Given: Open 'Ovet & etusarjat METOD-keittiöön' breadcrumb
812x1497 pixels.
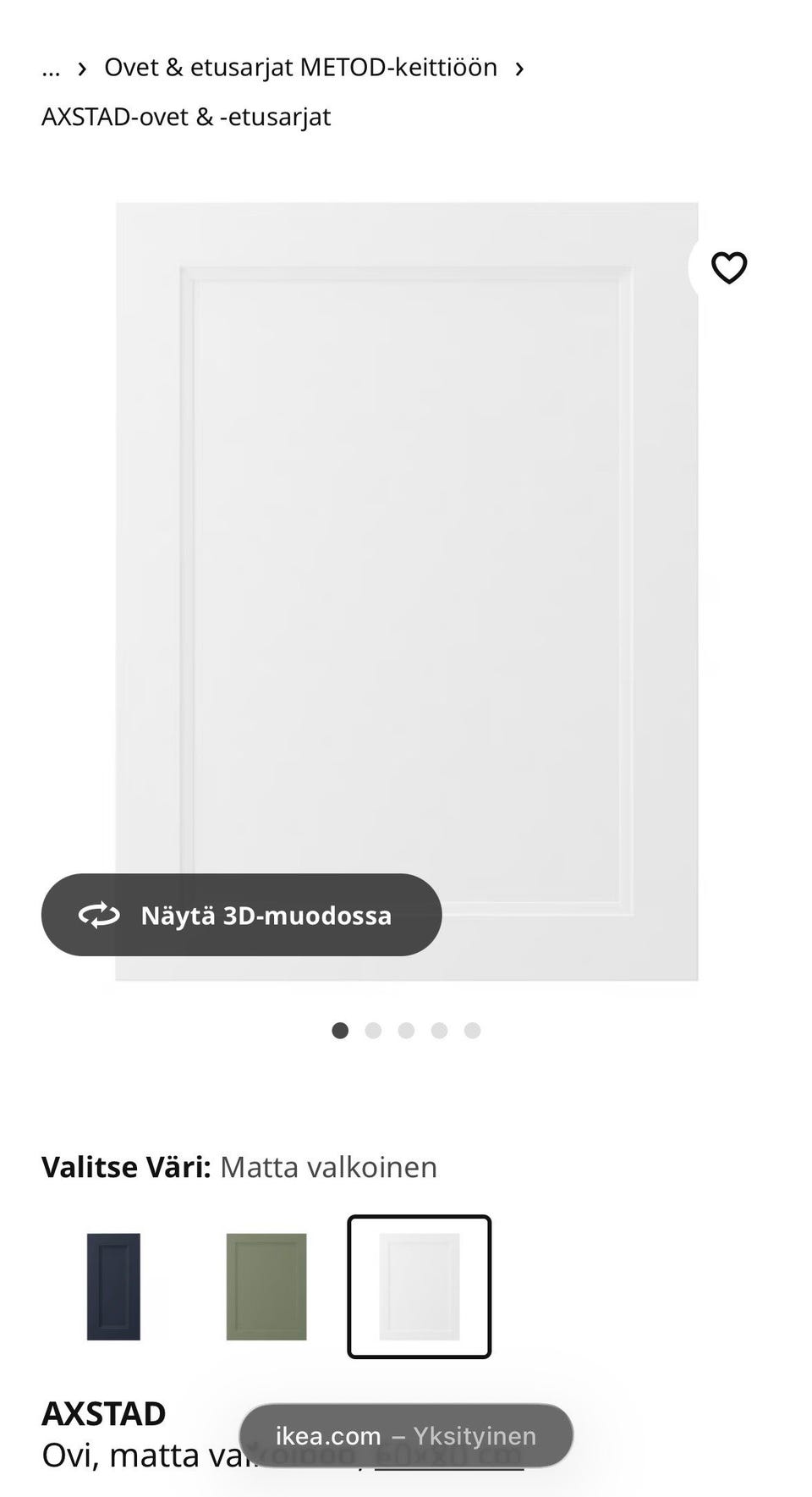Looking at the screenshot, I should click(x=300, y=68).
